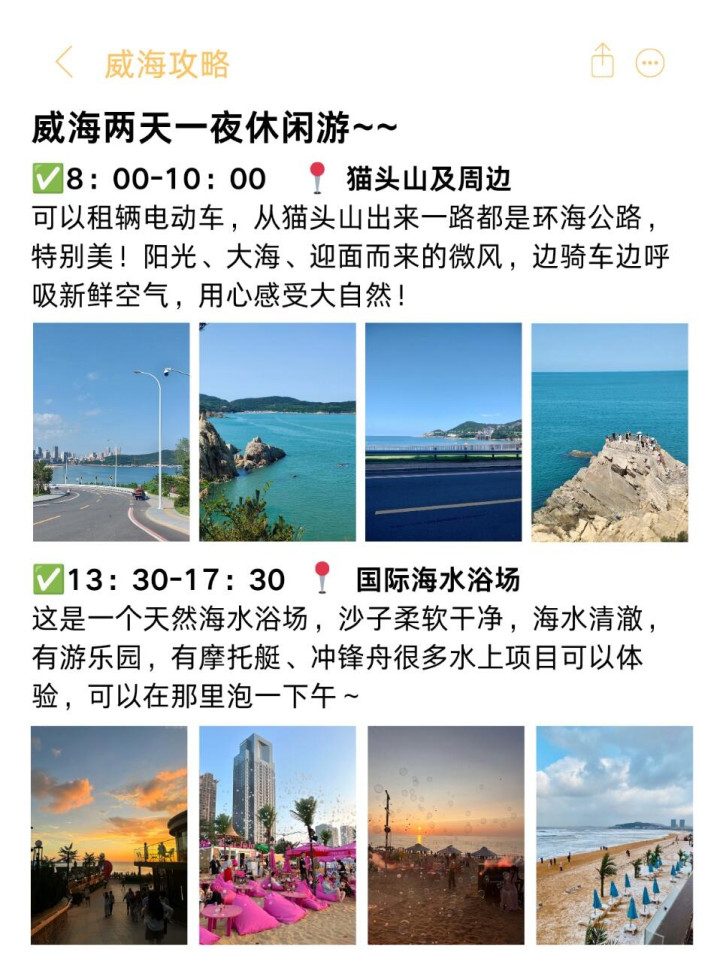The width and height of the screenshot is (720, 962).
Task: Open the photo with pink bean bags and skyscraper
Action: 277,835
